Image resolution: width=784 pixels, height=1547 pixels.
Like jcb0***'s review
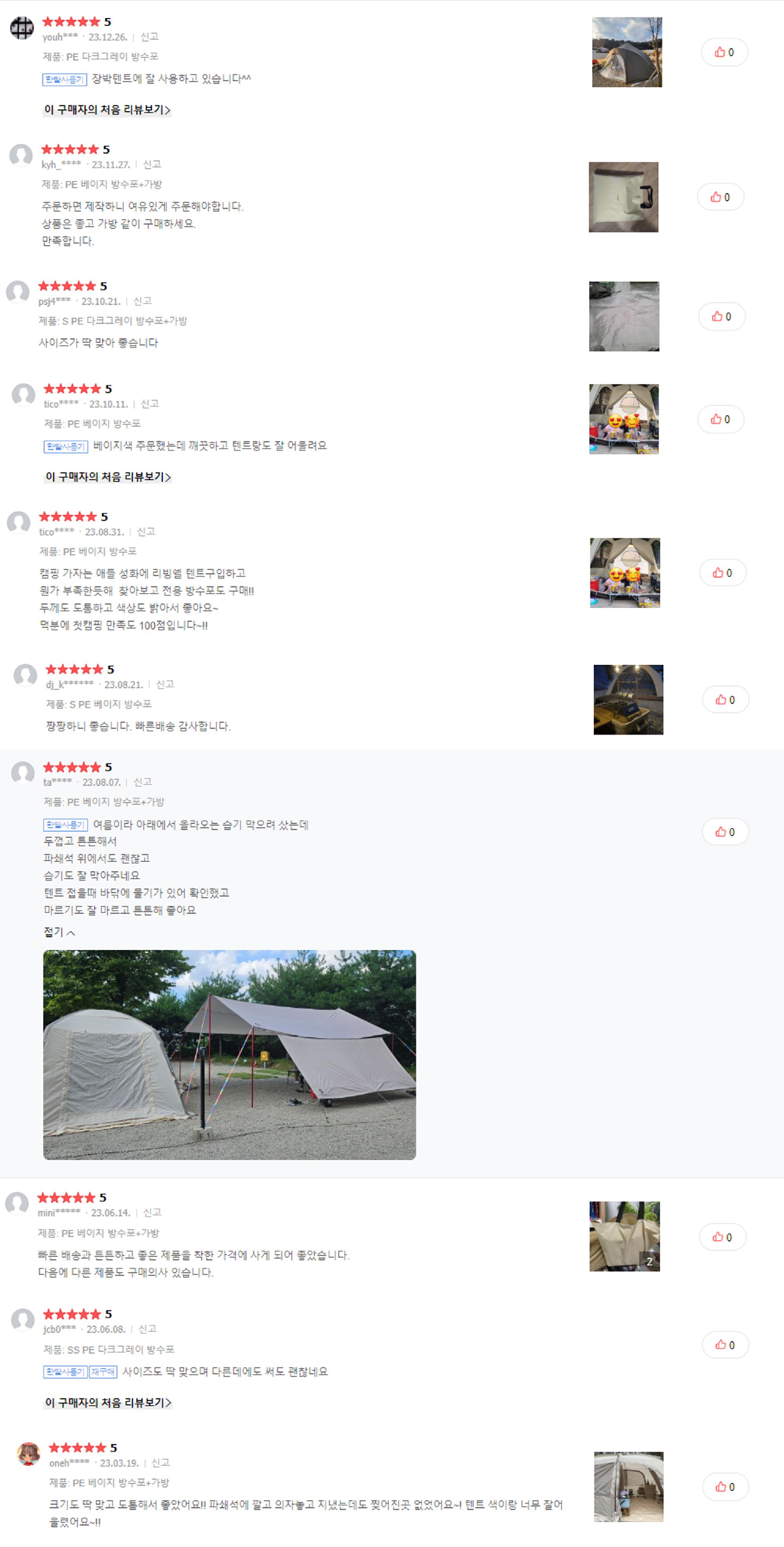725,1345
